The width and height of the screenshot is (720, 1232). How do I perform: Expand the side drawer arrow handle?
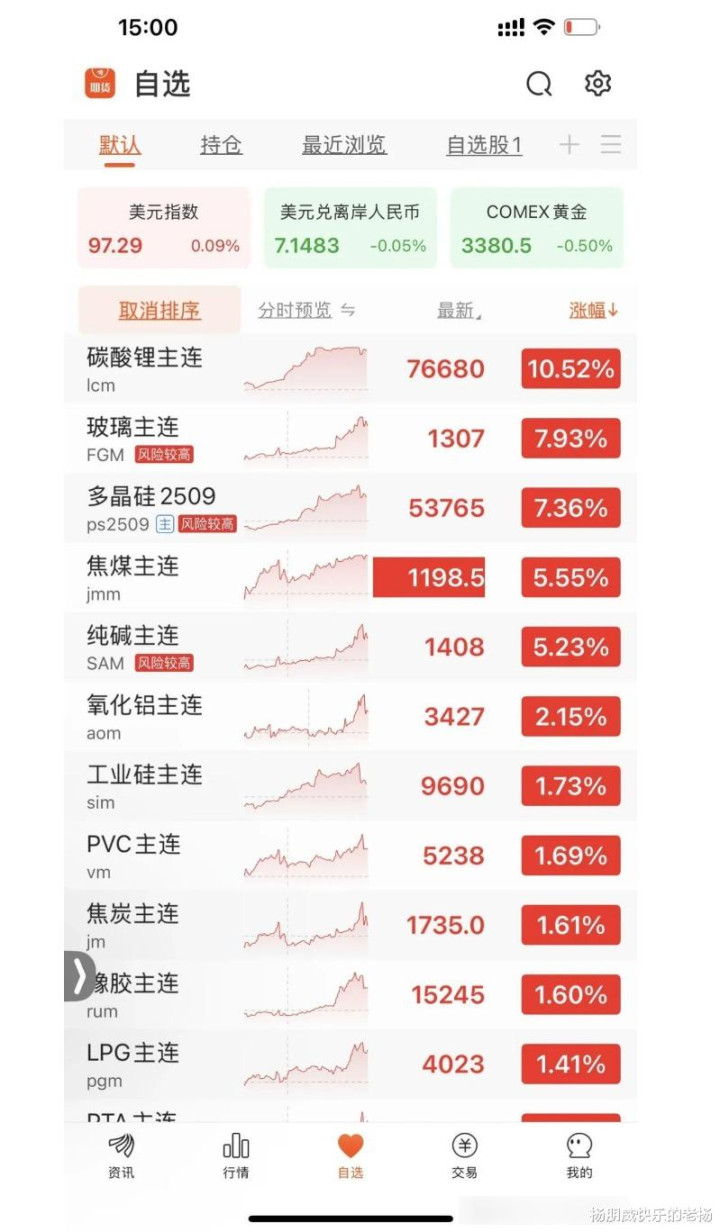(x=79, y=976)
